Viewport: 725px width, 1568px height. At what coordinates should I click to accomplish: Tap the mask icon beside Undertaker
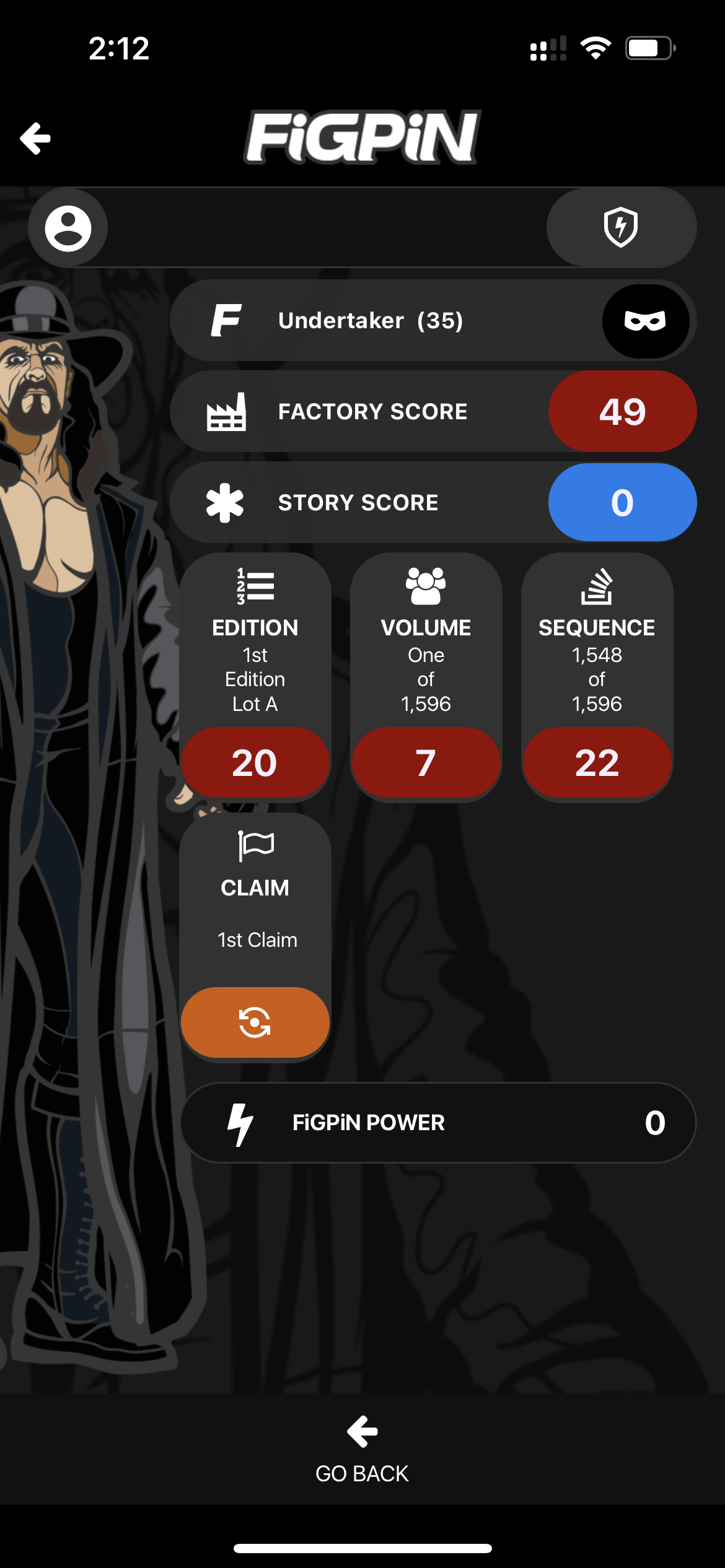tap(645, 321)
